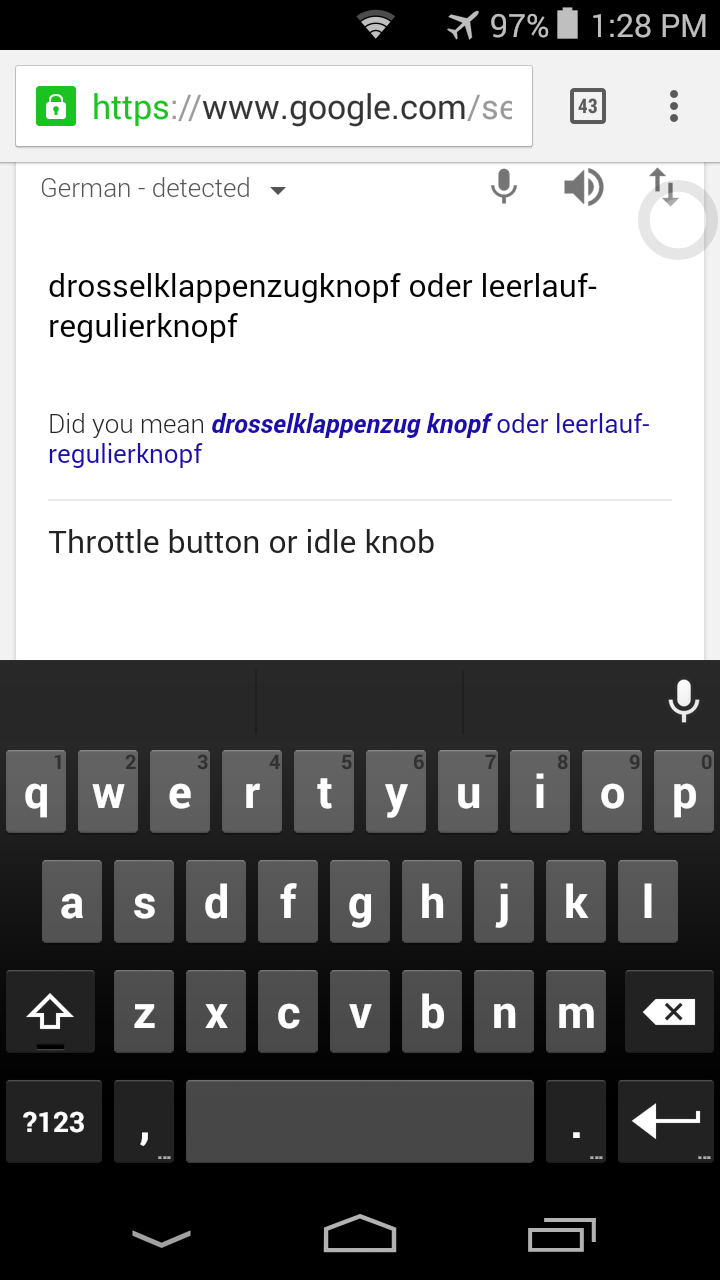720x1280 pixels.
Task: Start voice input with the translate microphone
Action: coord(504,187)
